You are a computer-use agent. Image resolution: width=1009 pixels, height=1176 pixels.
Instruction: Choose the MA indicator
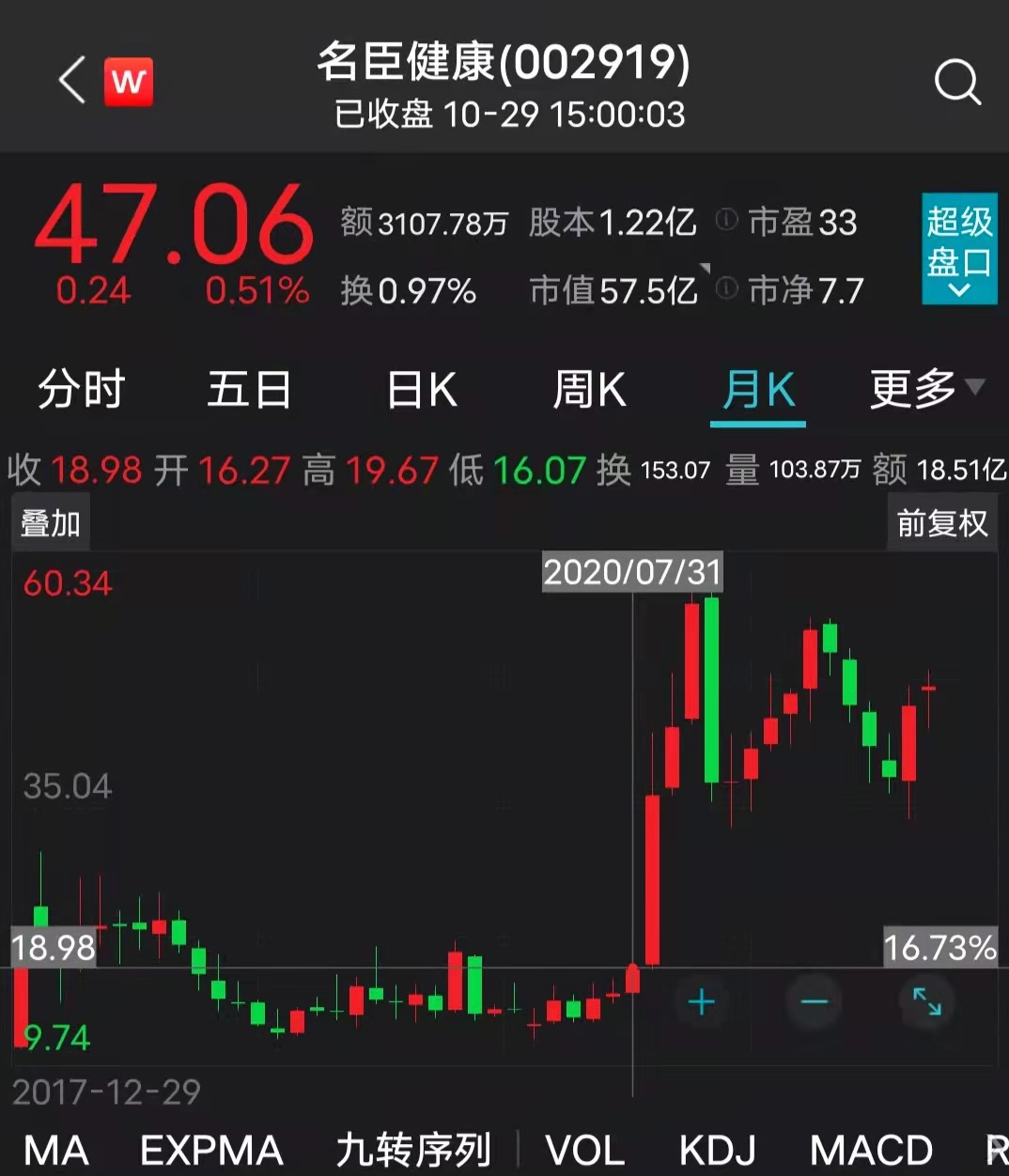(x=56, y=1151)
